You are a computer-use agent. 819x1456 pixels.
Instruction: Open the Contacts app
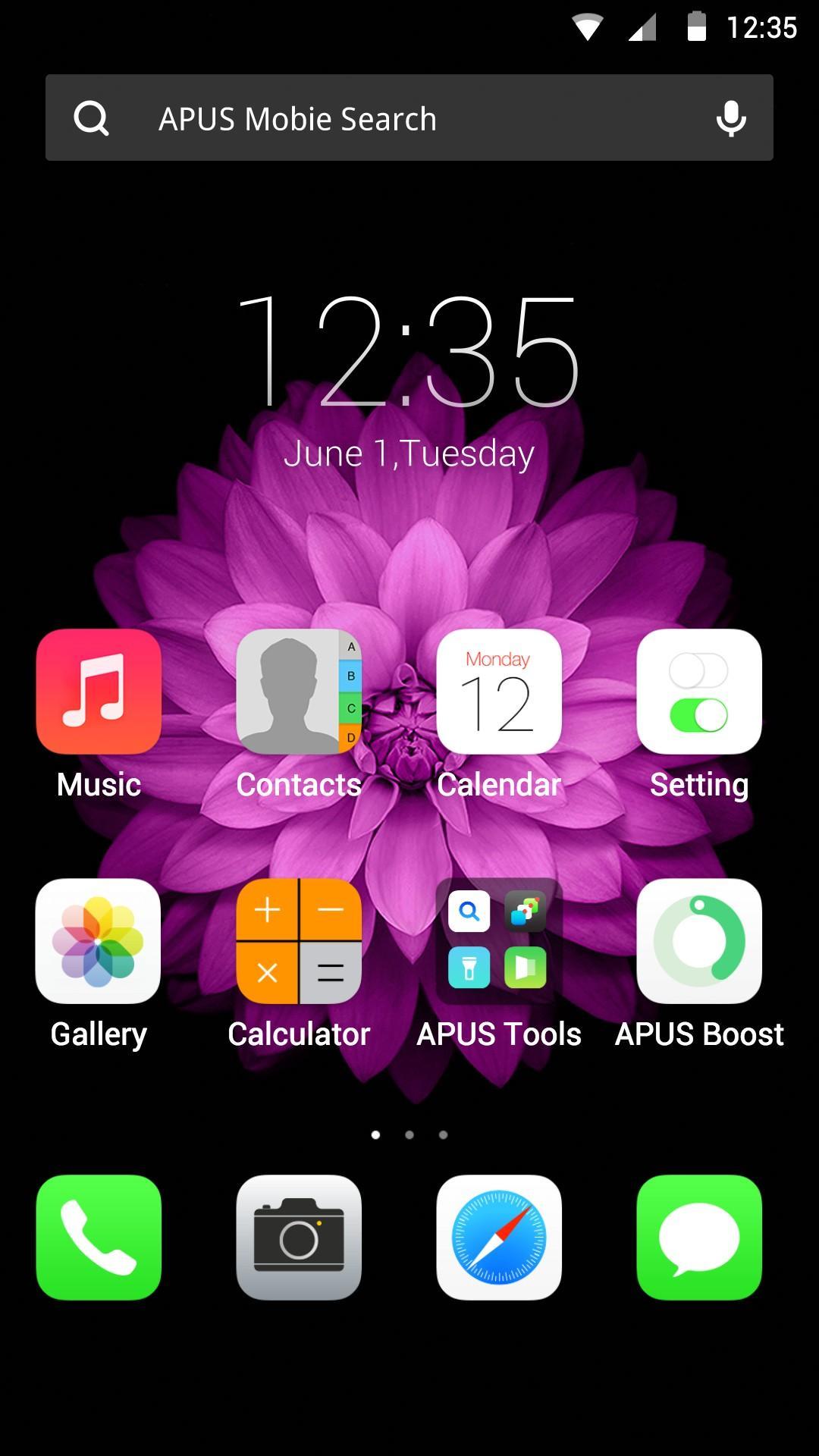tap(299, 692)
